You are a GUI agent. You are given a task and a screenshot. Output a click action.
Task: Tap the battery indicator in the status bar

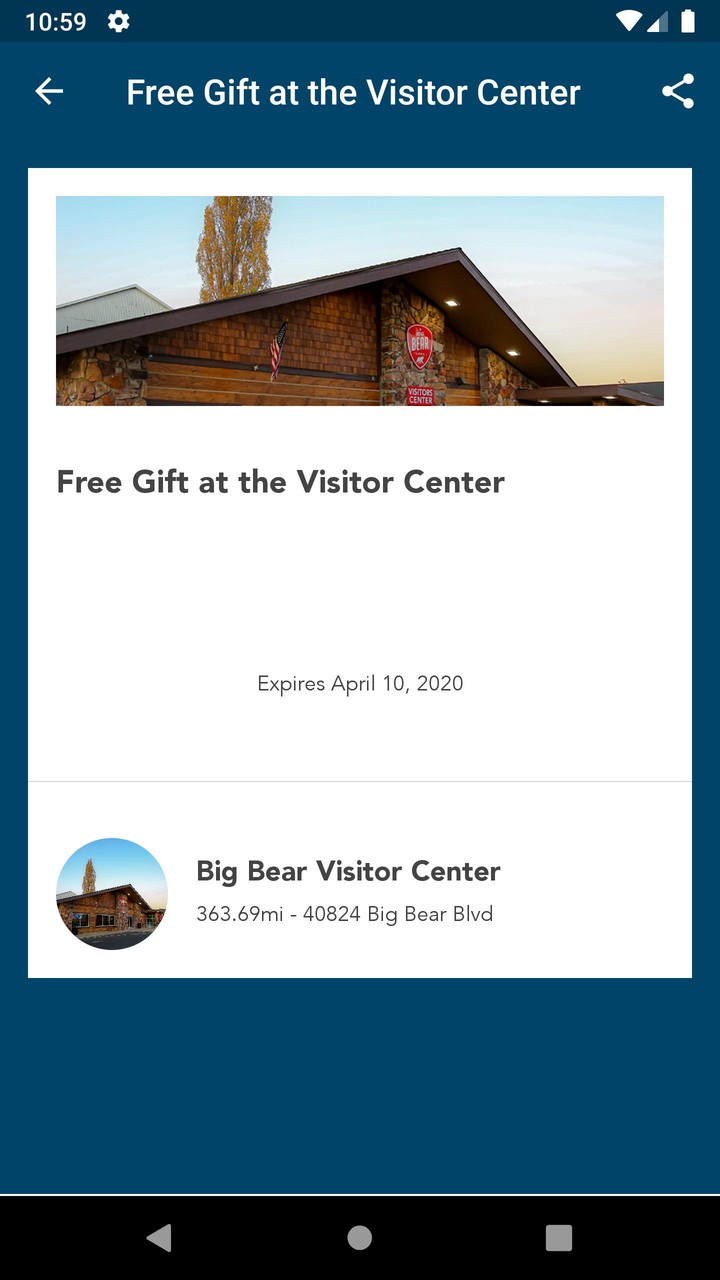(691, 20)
